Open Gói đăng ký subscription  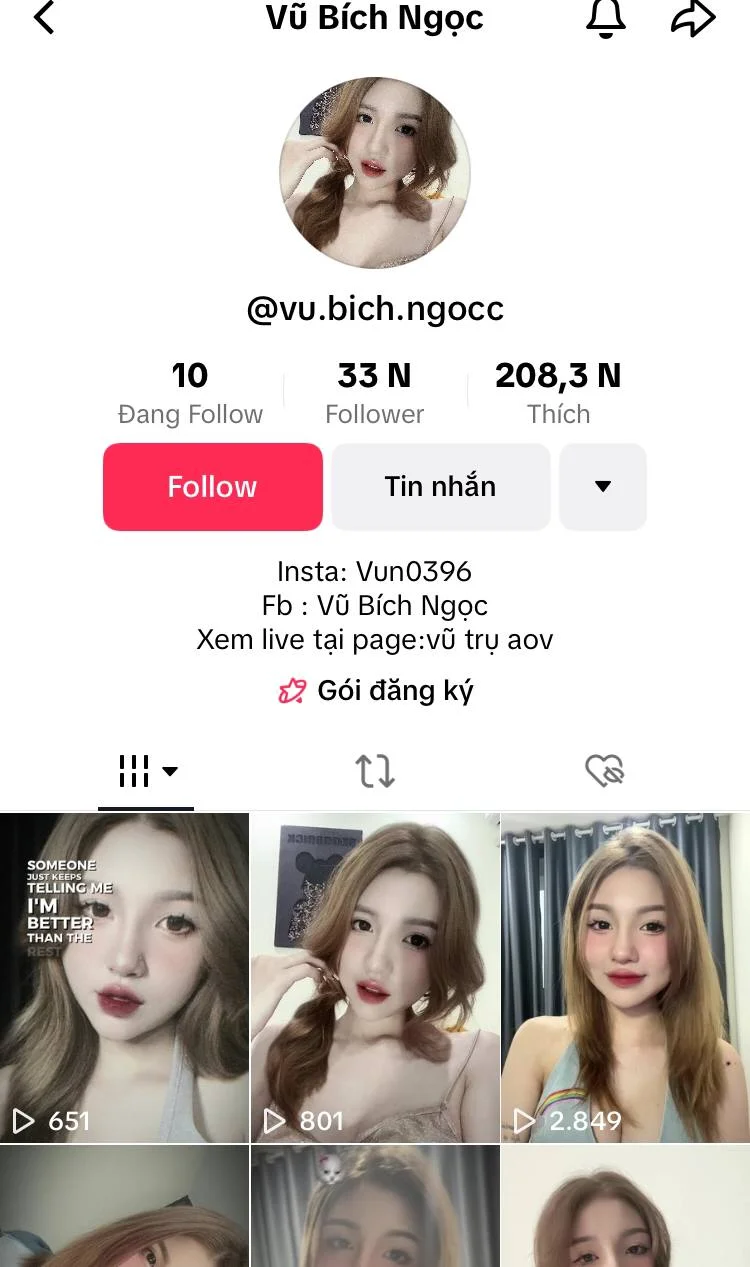click(375, 691)
